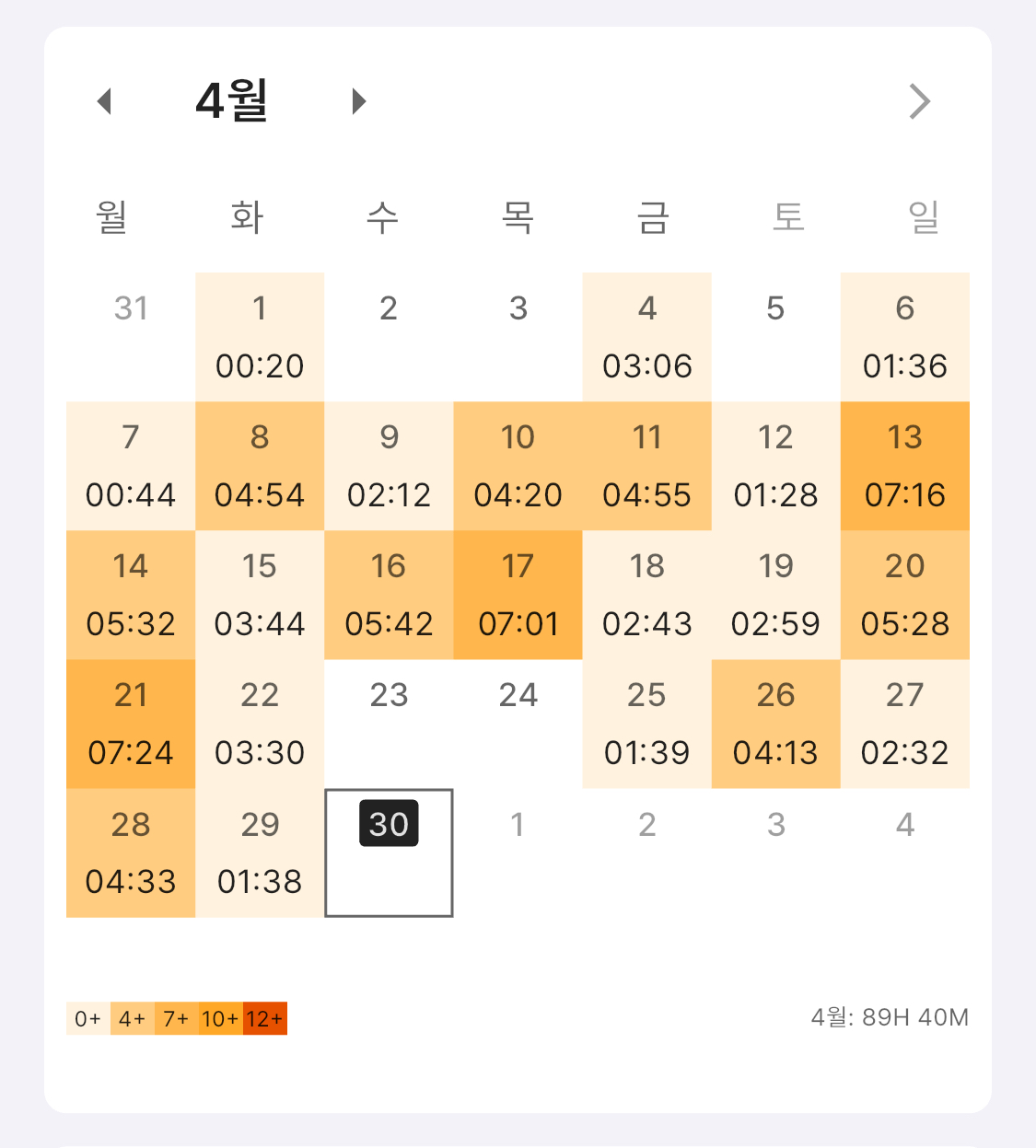Select April 21 showing 07:24
This screenshot has height=1148, width=1036.
[x=130, y=724]
